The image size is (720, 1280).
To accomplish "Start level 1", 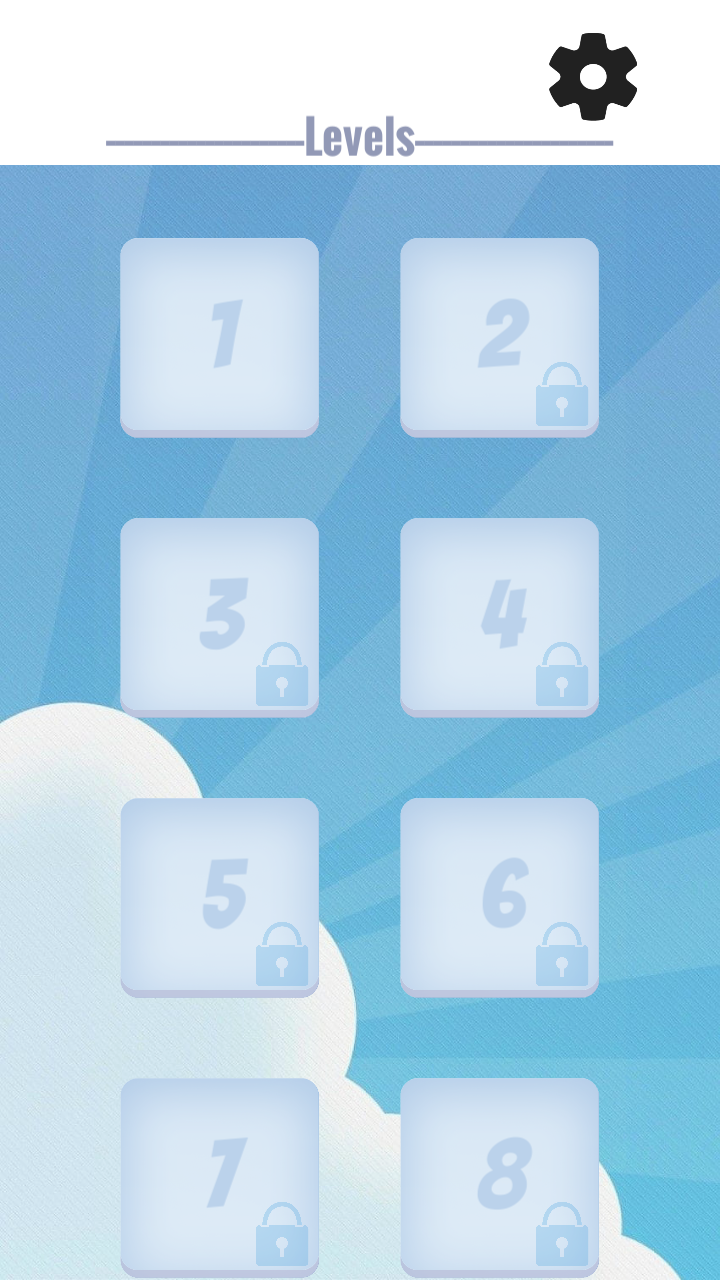I will pos(220,337).
